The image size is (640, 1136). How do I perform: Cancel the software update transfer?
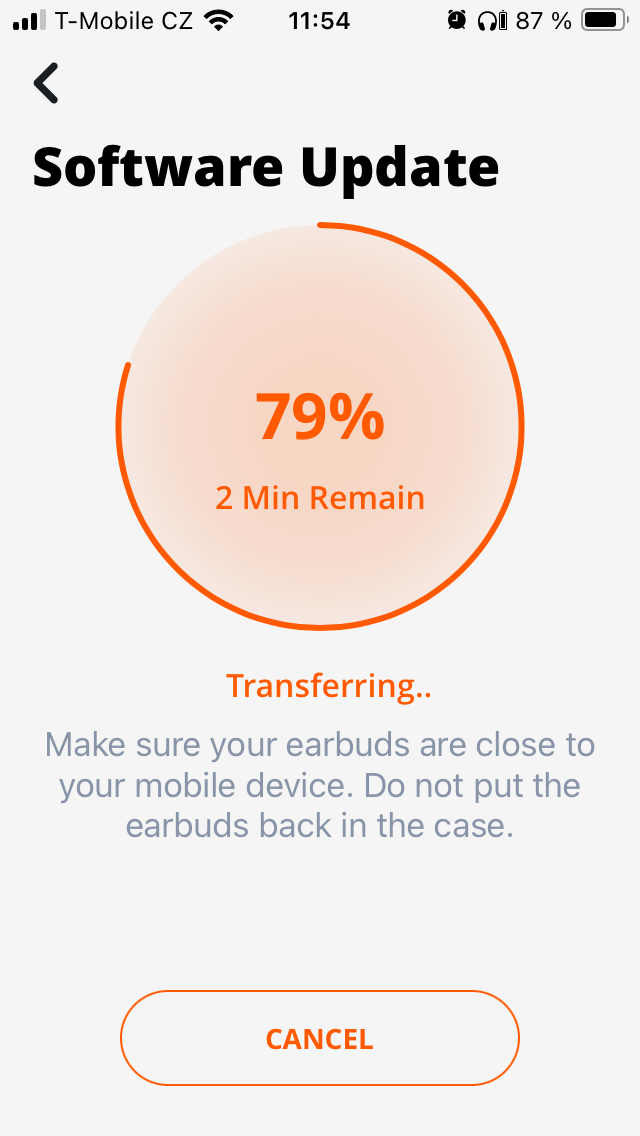320,1038
